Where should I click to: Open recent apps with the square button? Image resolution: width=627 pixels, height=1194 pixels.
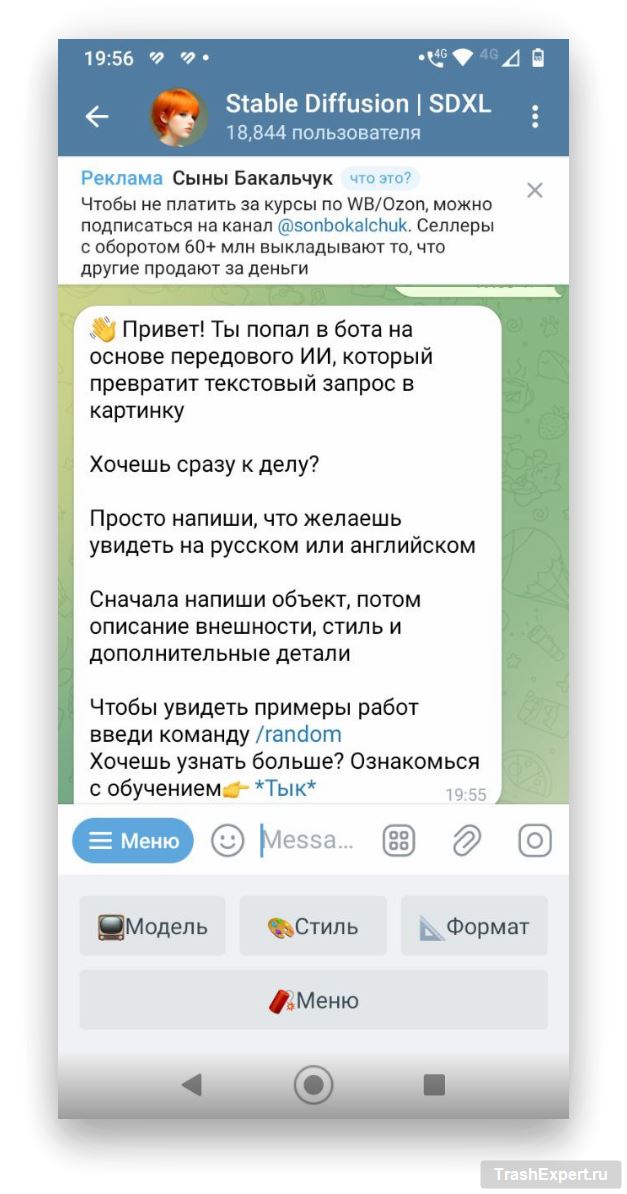434,1085
